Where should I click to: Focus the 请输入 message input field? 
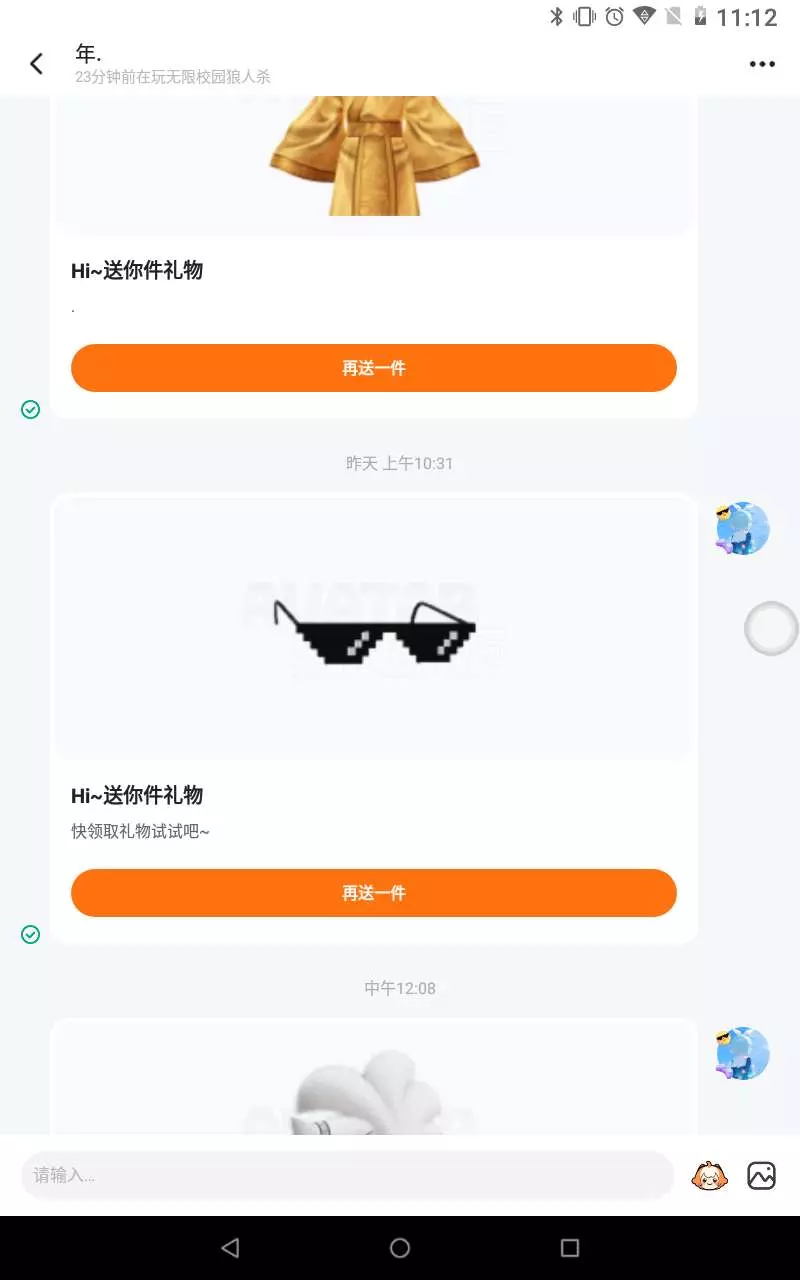tap(348, 1175)
